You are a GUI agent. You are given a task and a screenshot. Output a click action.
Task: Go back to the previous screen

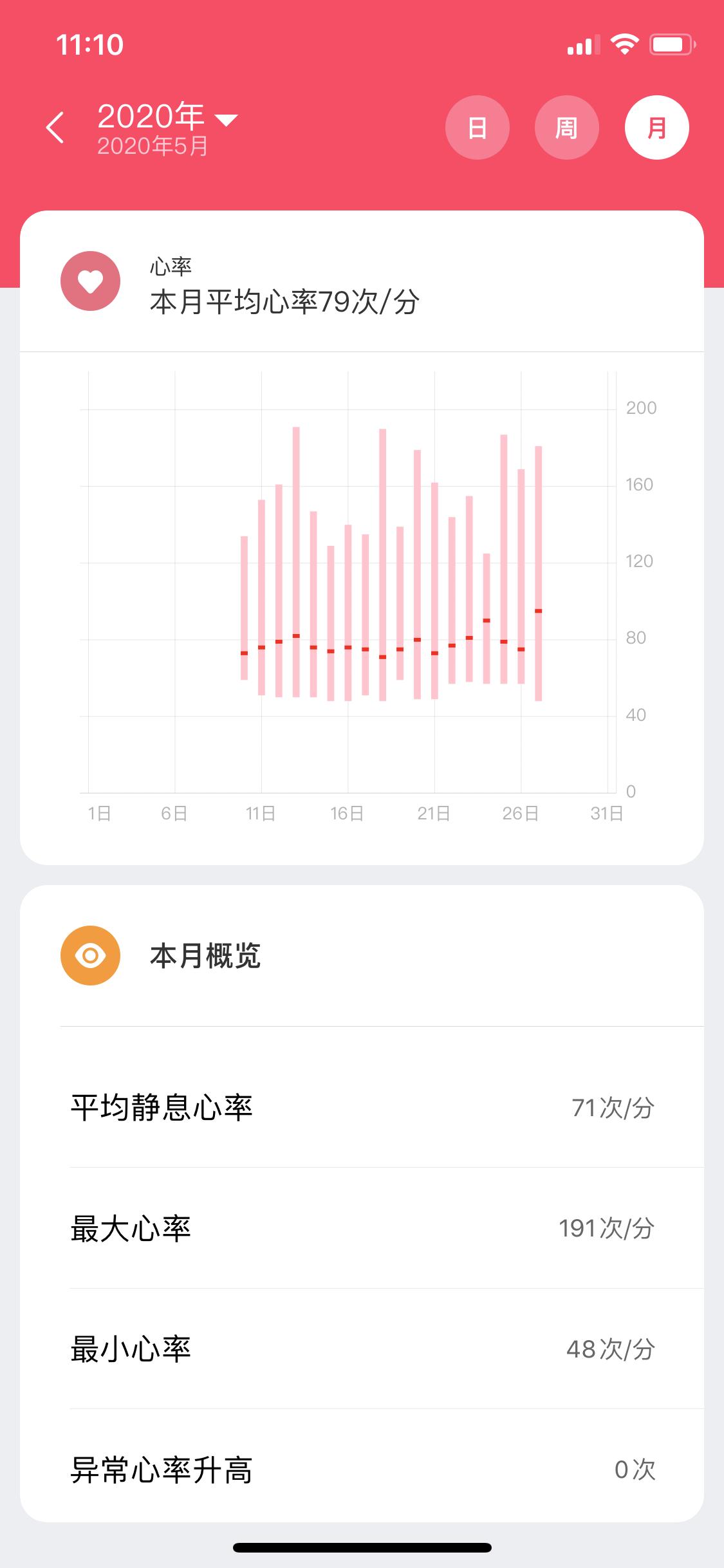click(56, 127)
